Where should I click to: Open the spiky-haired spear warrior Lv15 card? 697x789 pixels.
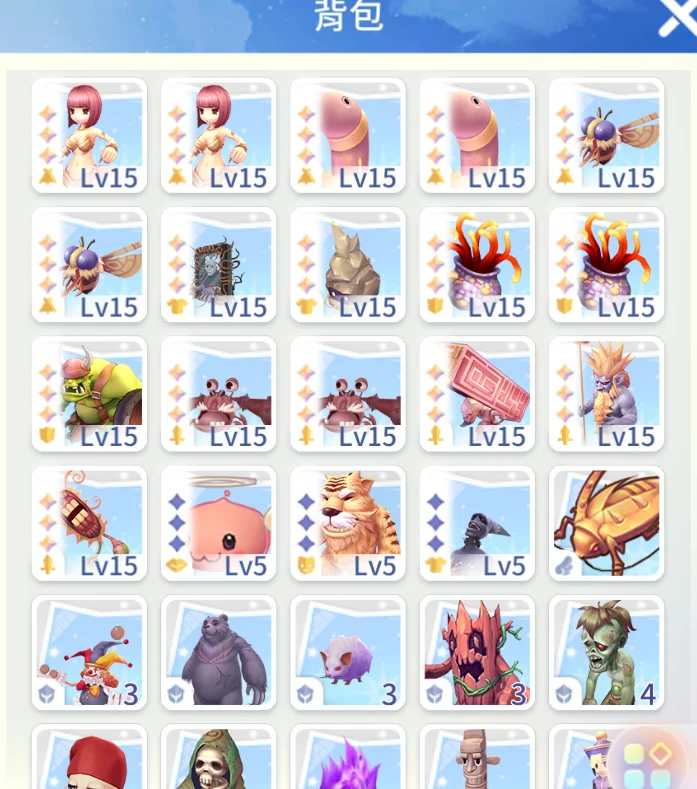click(x=606, y=393)
